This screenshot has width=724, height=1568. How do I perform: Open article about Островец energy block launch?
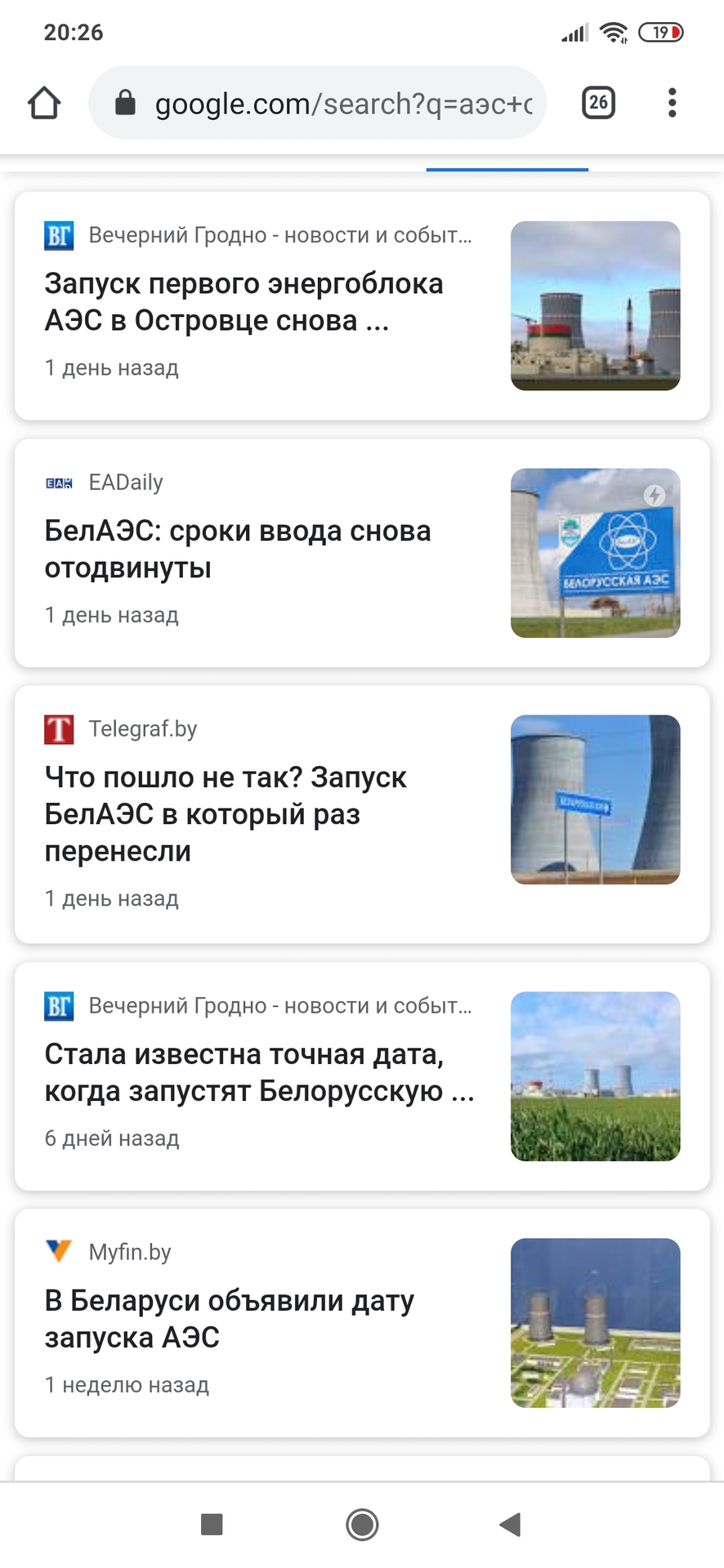(x=245, y=302)
